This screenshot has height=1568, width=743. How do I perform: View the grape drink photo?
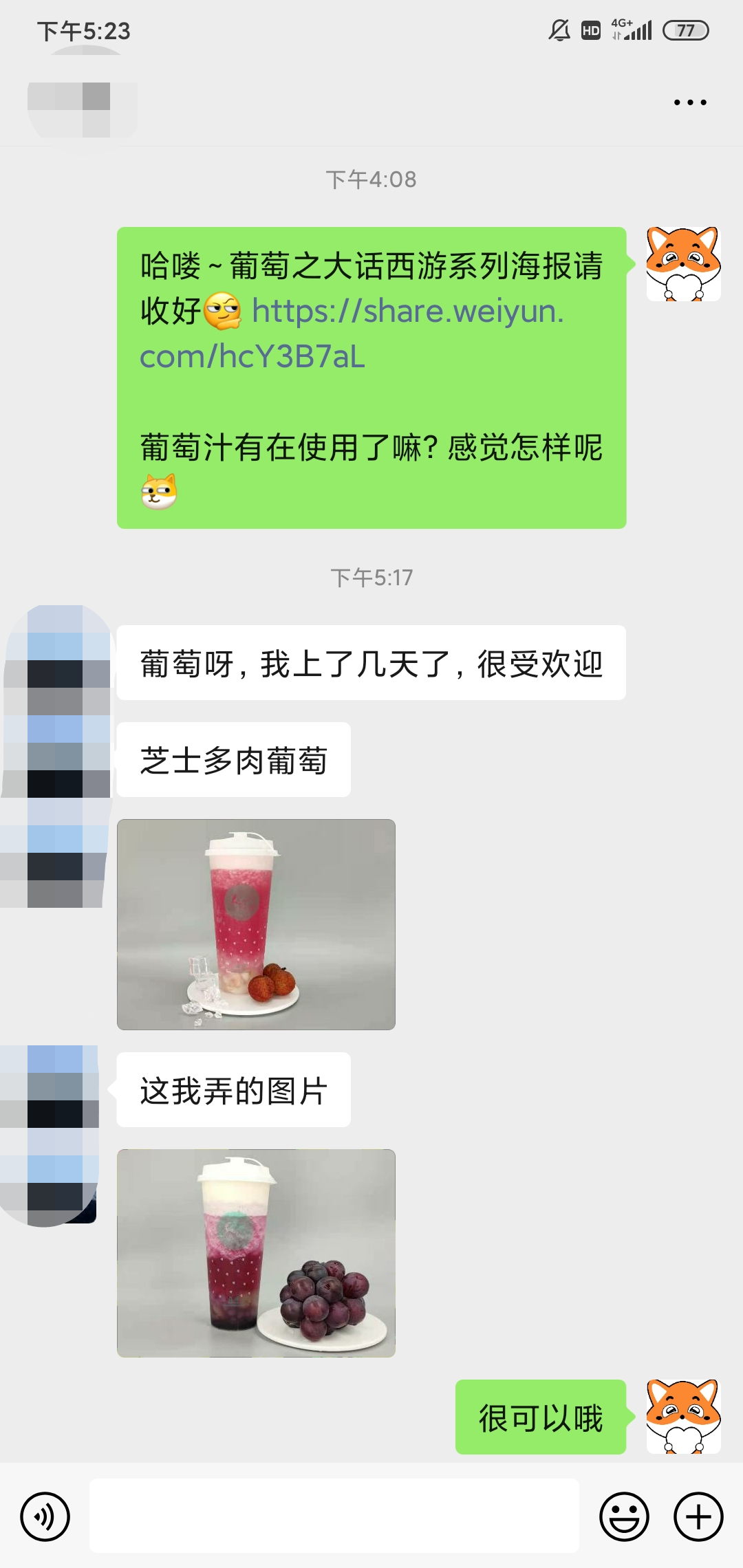[256, 1253]
